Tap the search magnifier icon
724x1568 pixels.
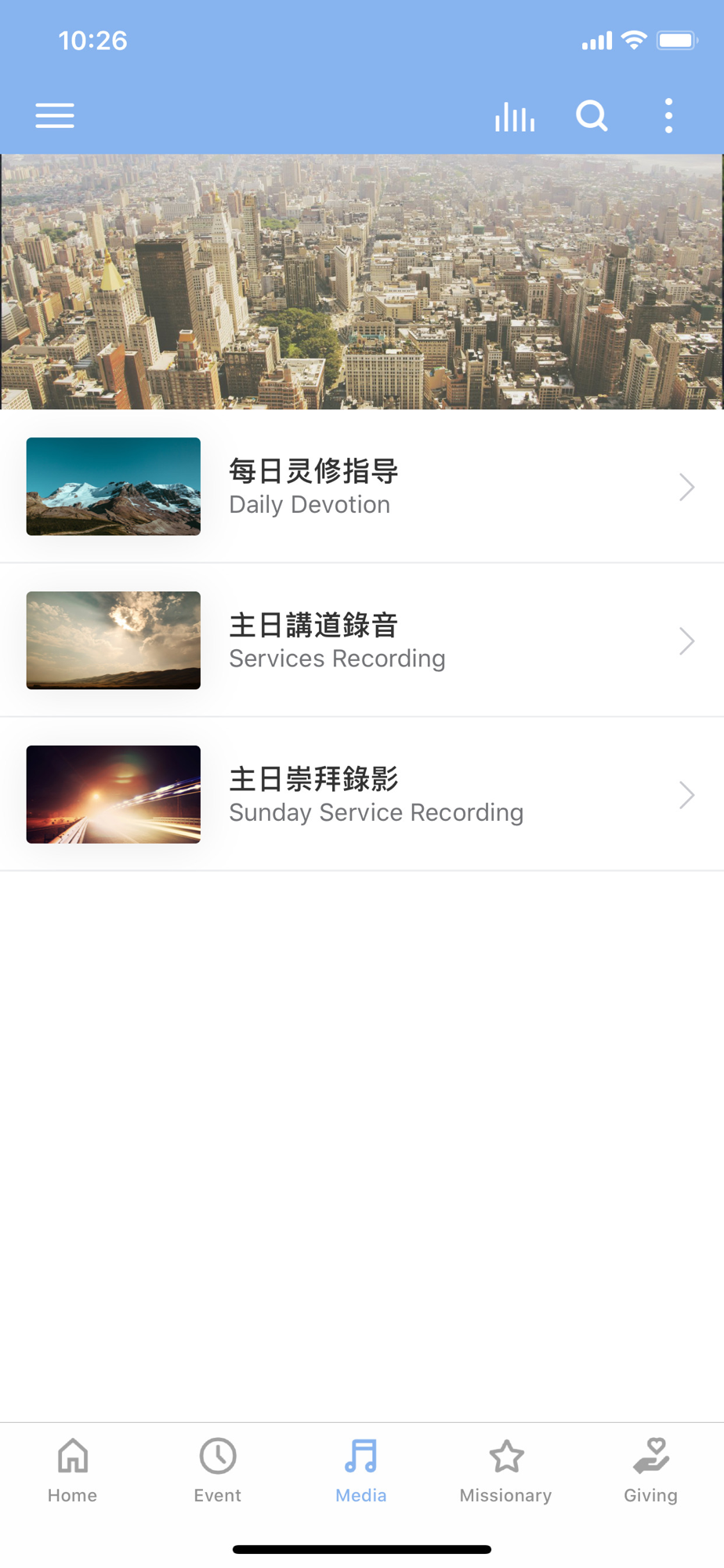tap(592, 116)
